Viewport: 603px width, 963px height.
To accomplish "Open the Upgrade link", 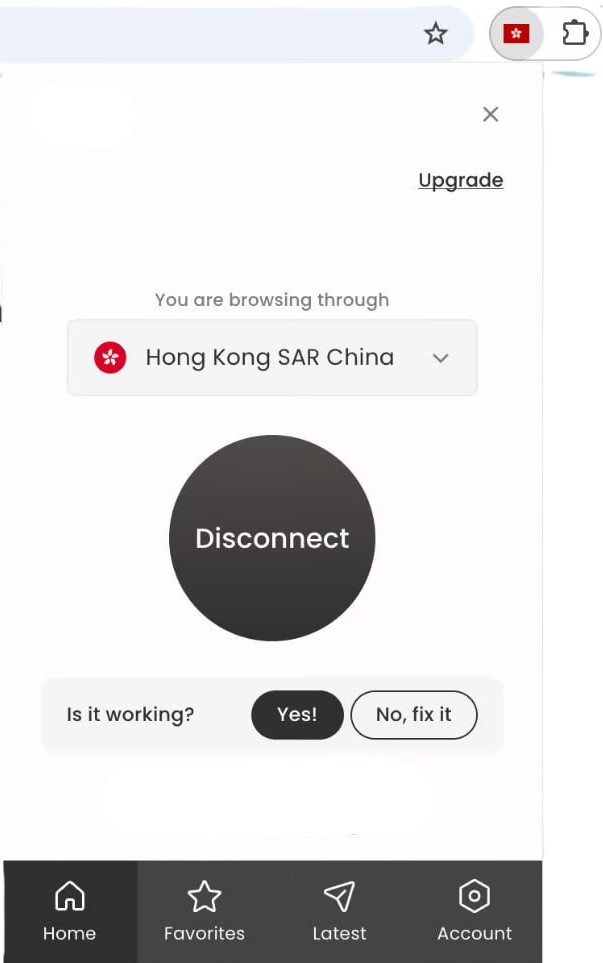I will pyautogui.click(x=460, y=180).
